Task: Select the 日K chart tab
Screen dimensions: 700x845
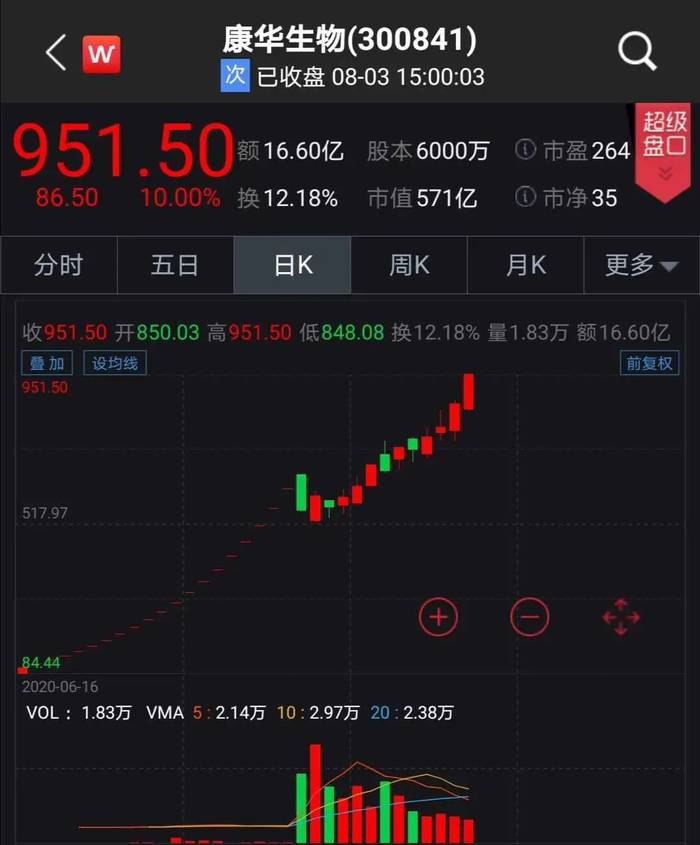Action: coord(292,265)
